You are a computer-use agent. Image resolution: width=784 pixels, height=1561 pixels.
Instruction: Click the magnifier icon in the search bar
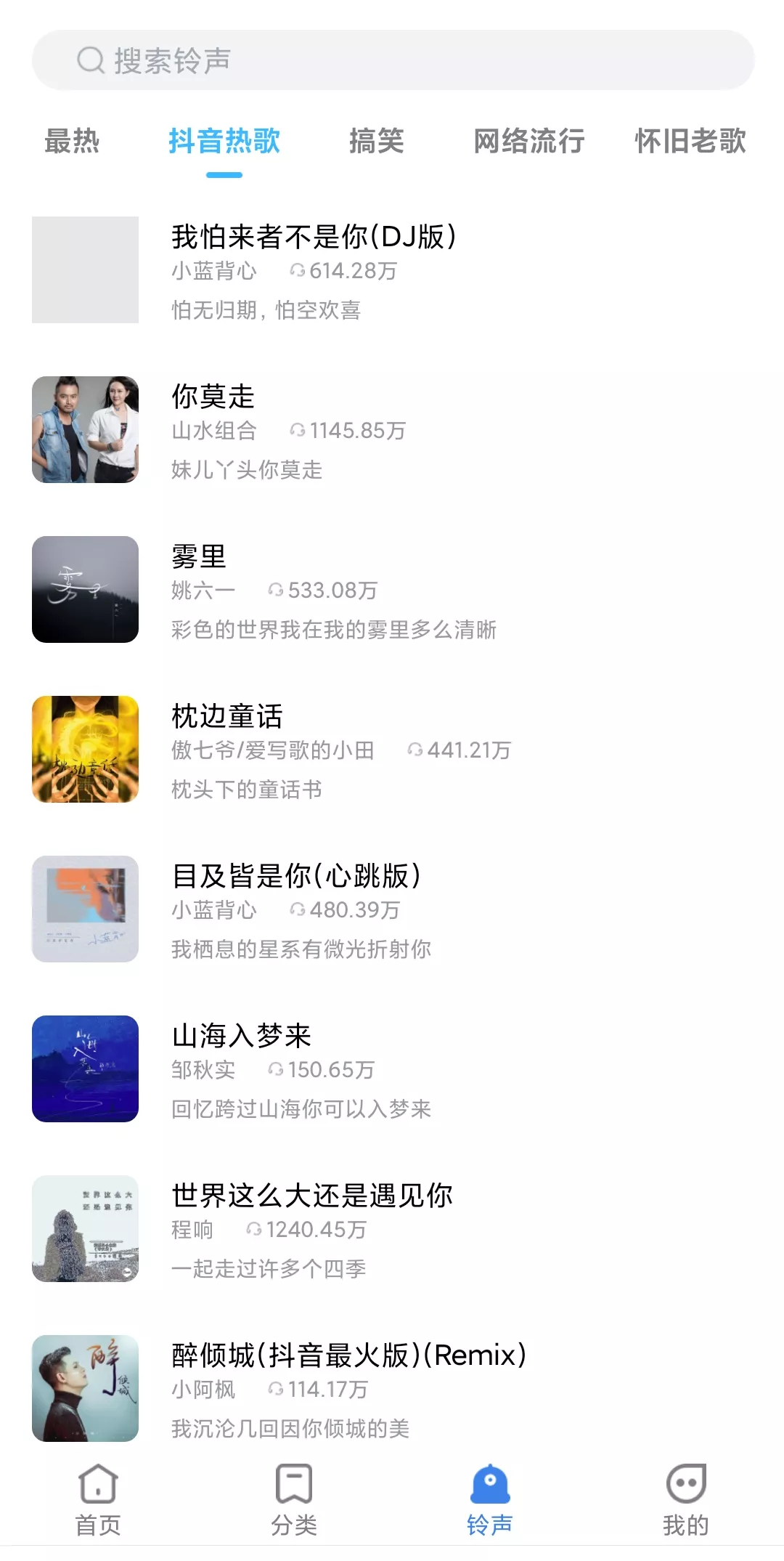pyautogui.click(x=89, y=60)
